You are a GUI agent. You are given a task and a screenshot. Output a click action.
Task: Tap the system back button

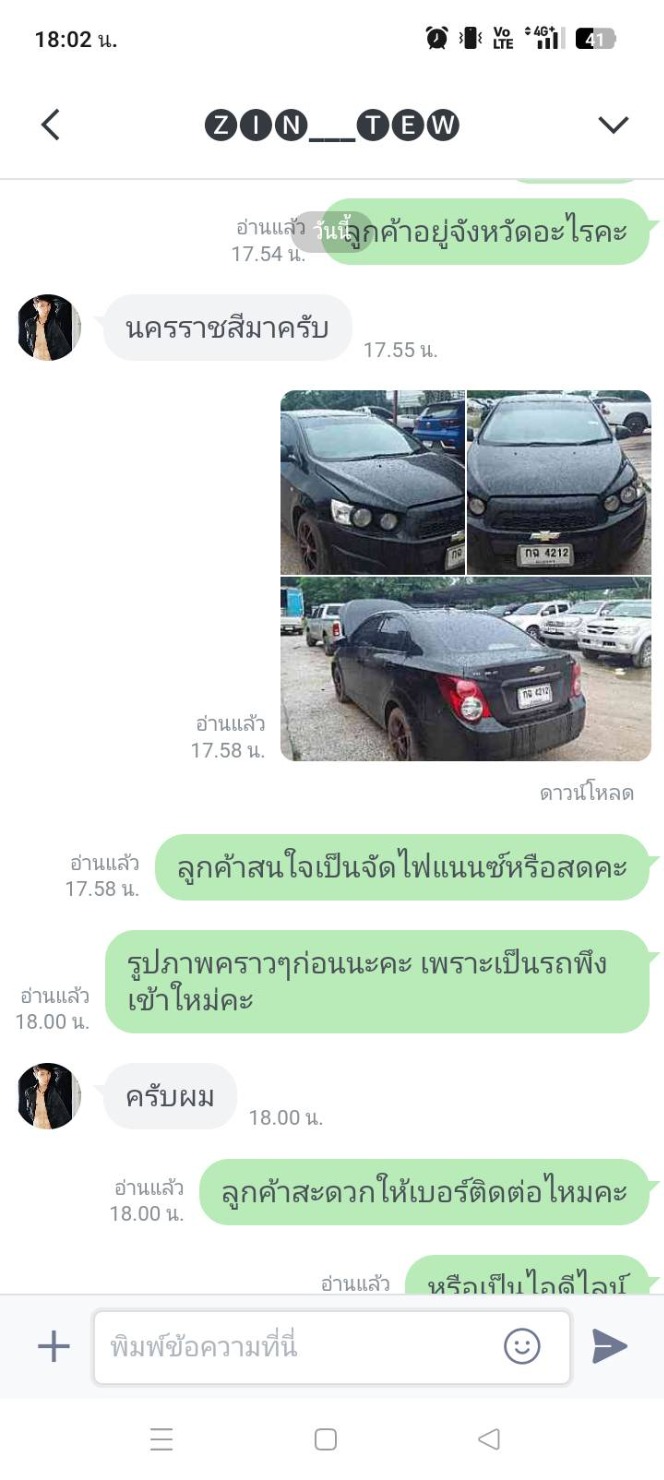click(489, 1439)
